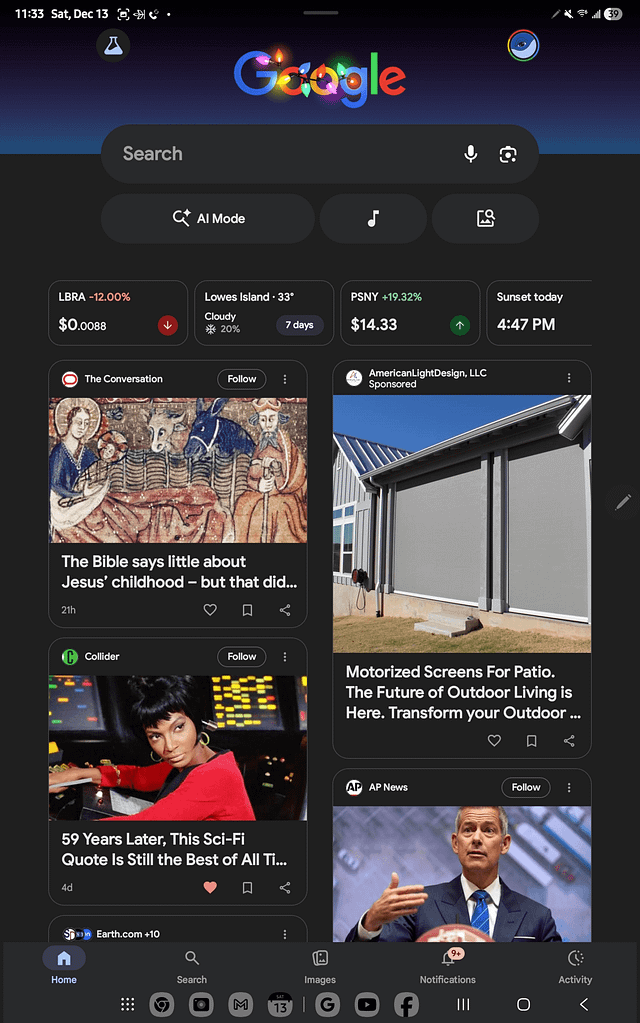
Task: Tap the Search box
Action: (280, 154)
